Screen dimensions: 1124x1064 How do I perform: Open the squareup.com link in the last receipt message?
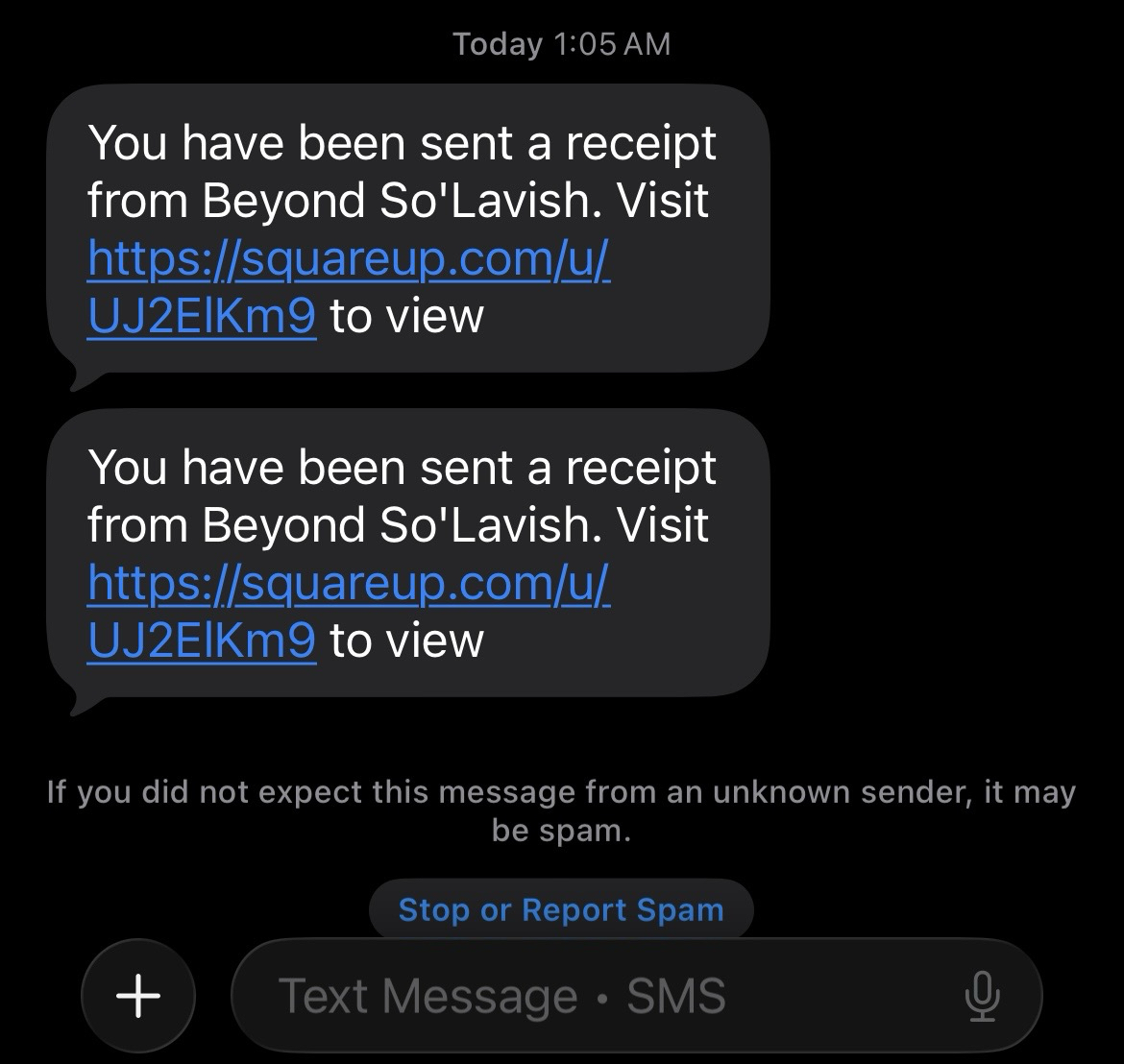348,584
